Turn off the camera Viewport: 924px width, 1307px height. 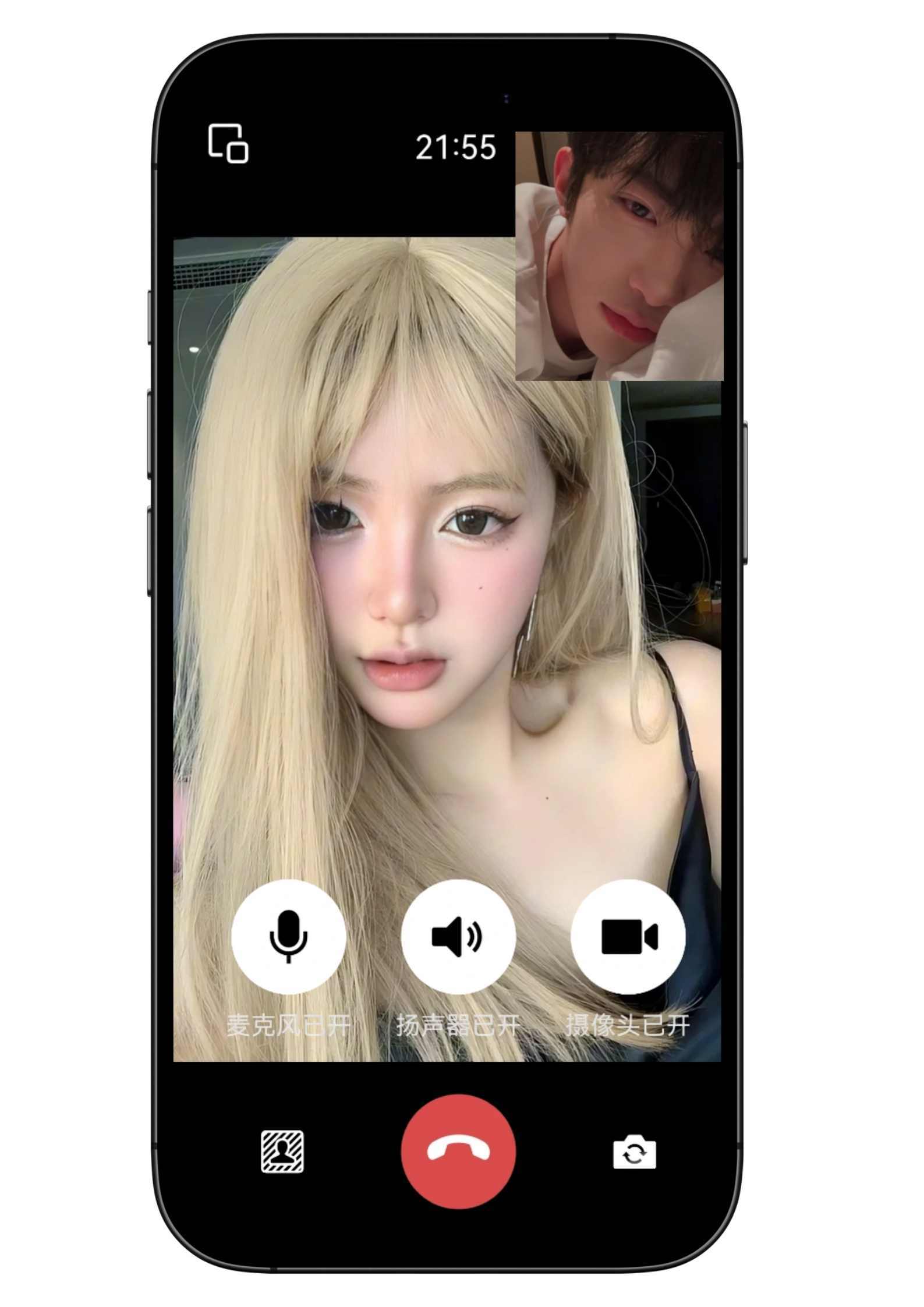coord(628,937)
